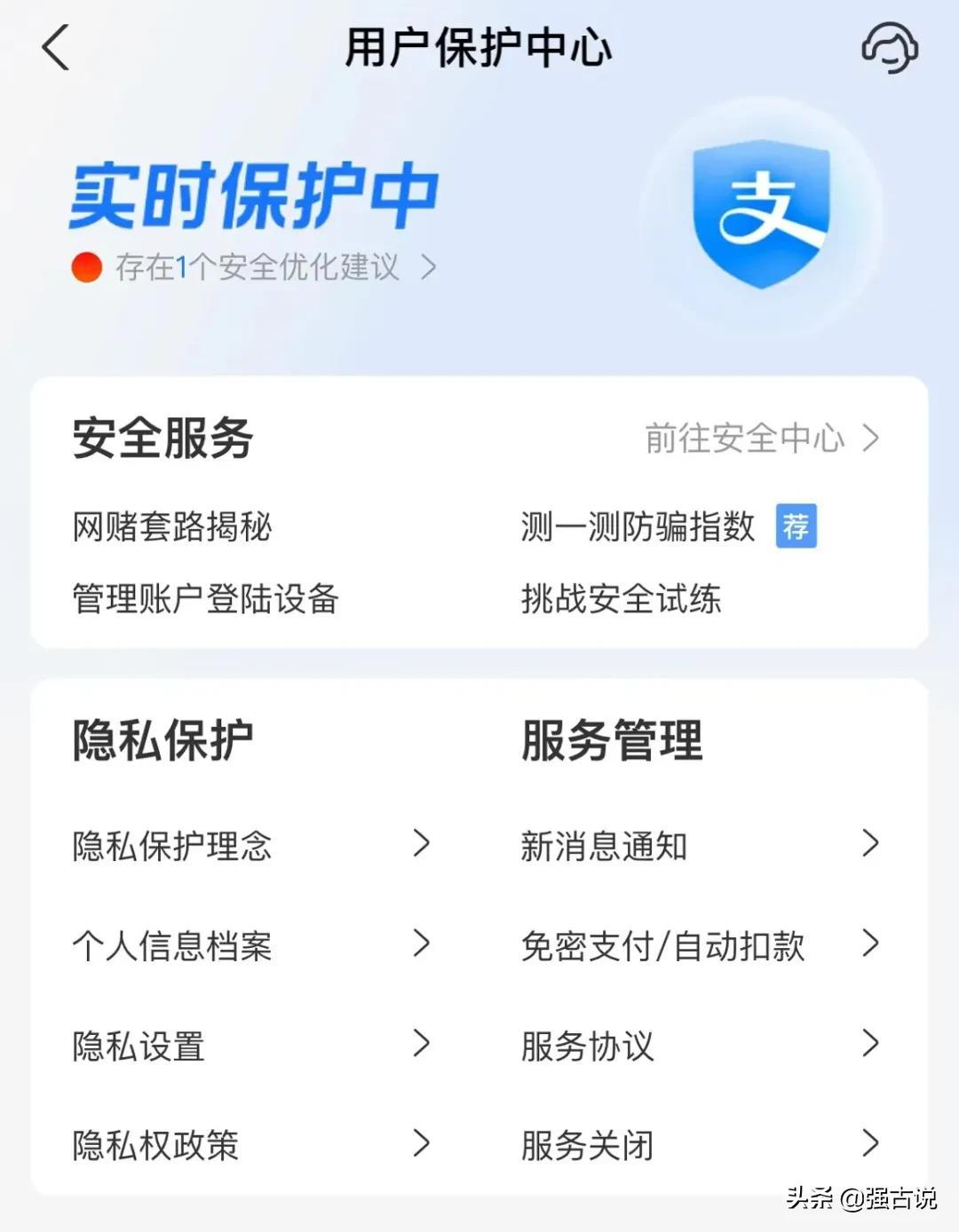Click the chevron next to 服务关闭

tap(868, 1146)
